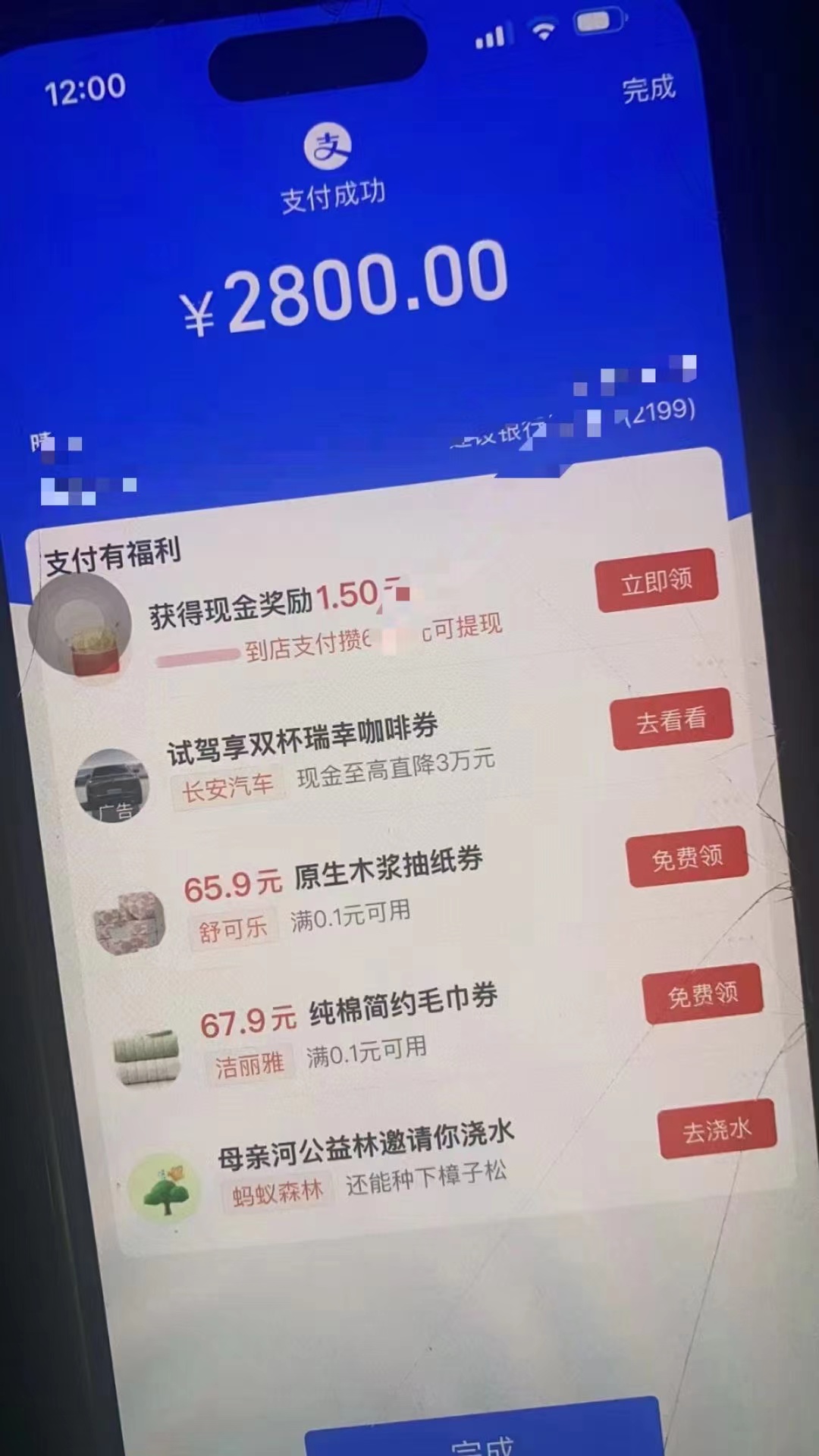Tap 免费领 for the 洁丽雅 towel coupon
Screen dimensions: 819x1456
point(703,994)
